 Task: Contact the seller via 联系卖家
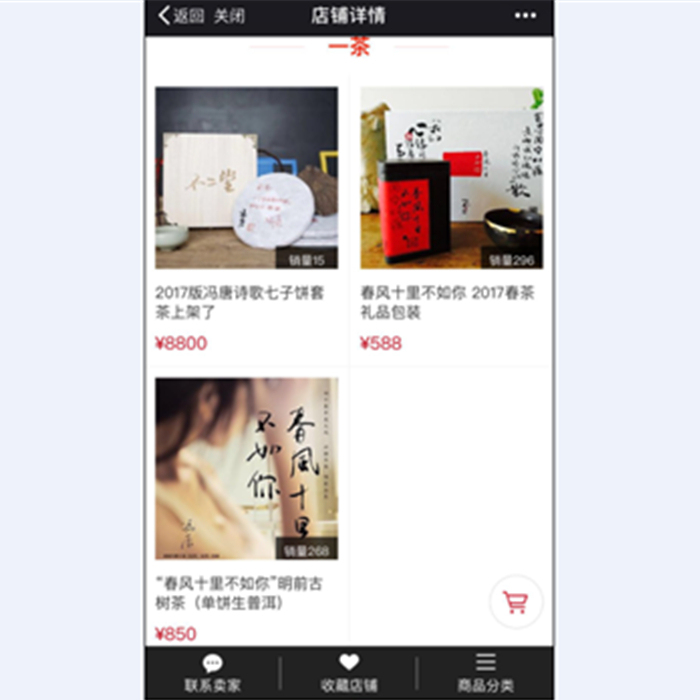[x=212, y=673]
